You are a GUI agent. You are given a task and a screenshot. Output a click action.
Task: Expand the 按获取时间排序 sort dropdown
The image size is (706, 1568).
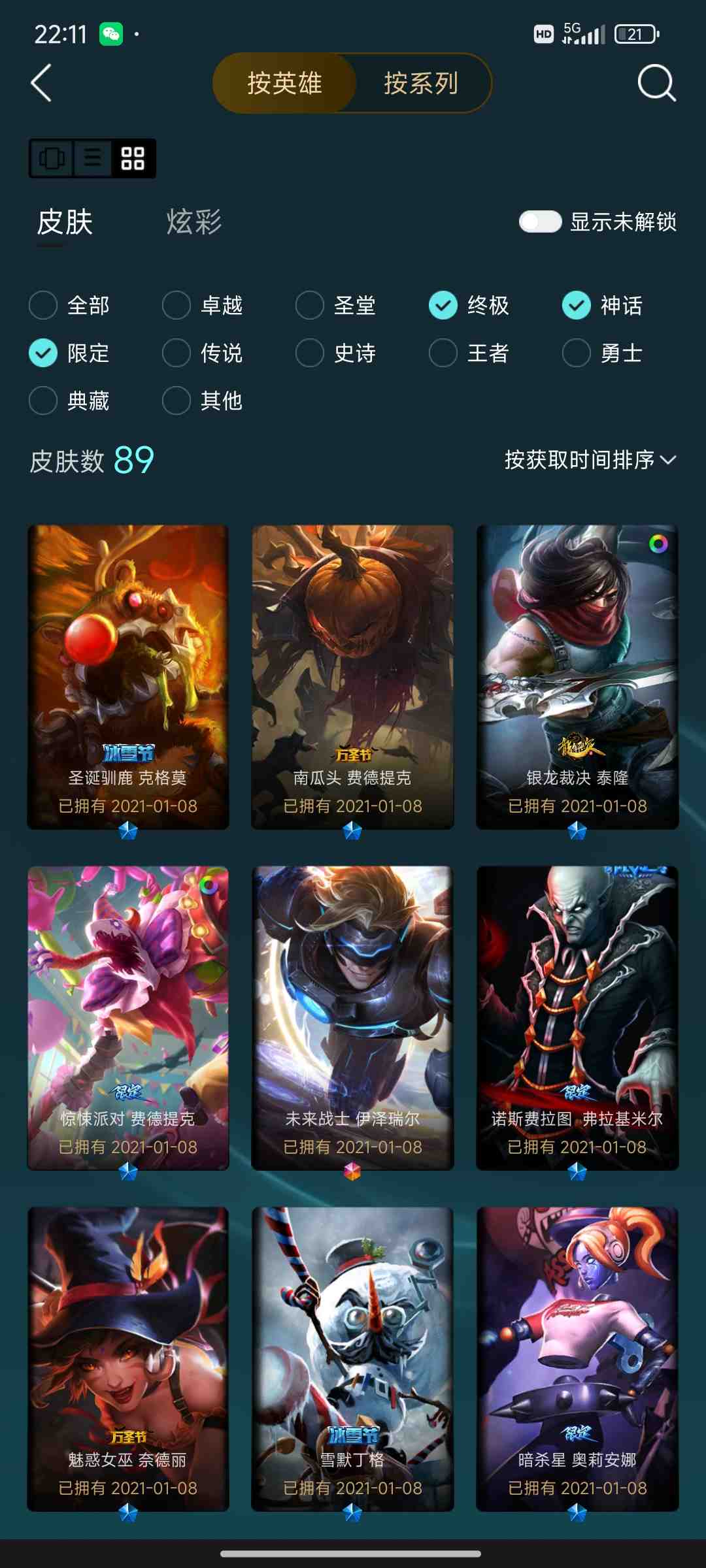(x=590, y=460)
